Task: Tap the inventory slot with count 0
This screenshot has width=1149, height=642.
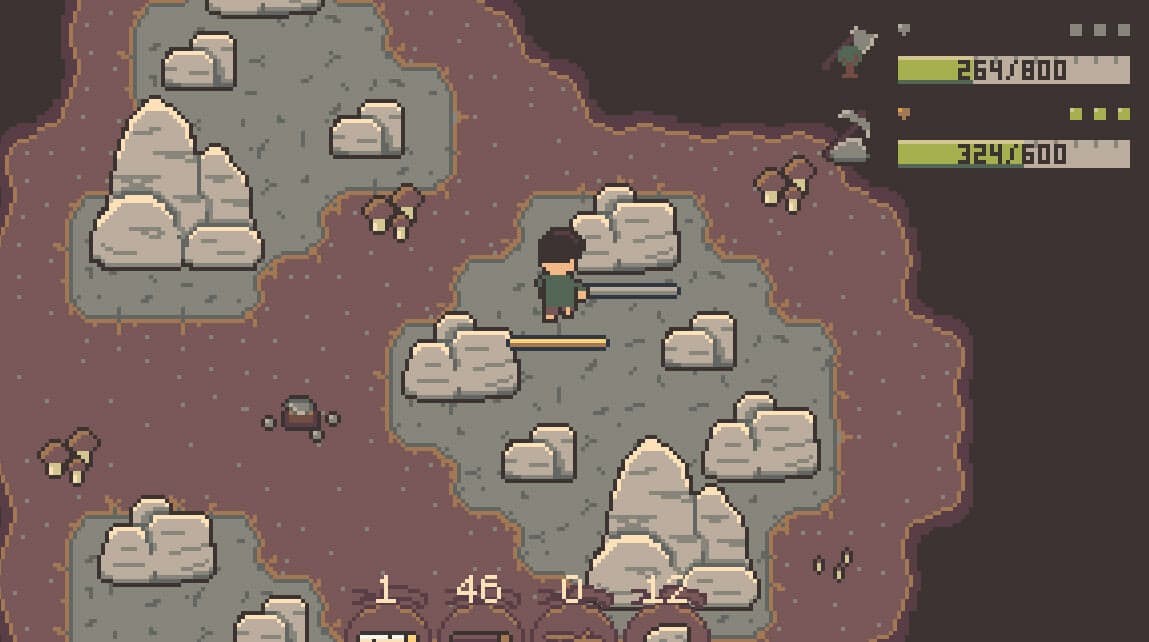Action: tap(571, 626)
